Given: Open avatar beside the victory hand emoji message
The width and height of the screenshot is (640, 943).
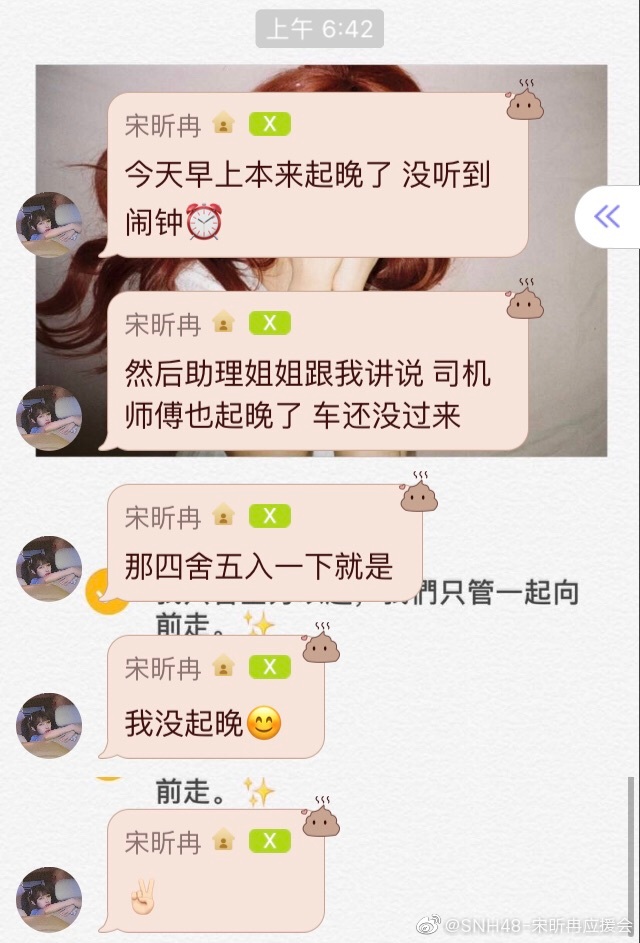Looking at the screenshot, I should click(49, 900).
